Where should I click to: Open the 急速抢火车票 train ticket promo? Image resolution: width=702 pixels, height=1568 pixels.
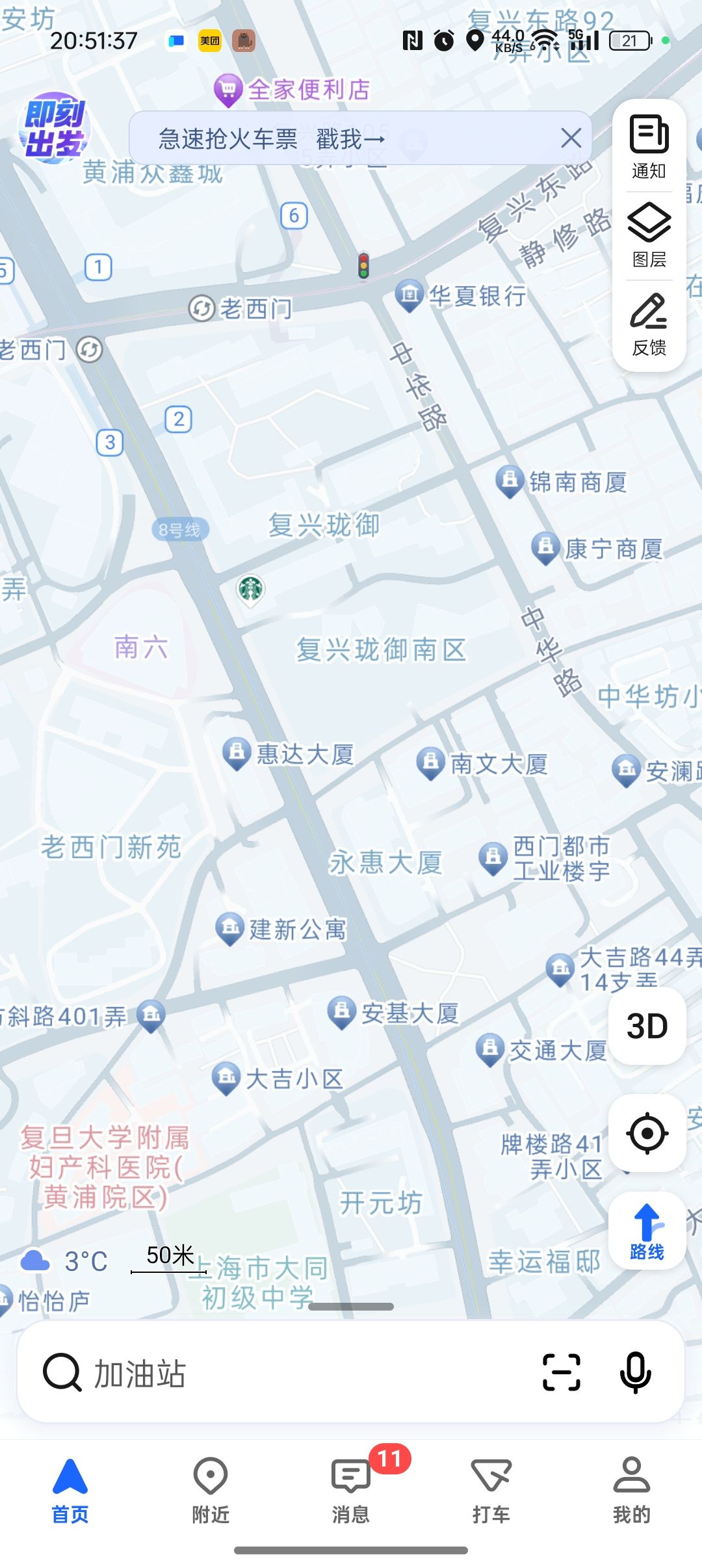click(x=273, y=138)
